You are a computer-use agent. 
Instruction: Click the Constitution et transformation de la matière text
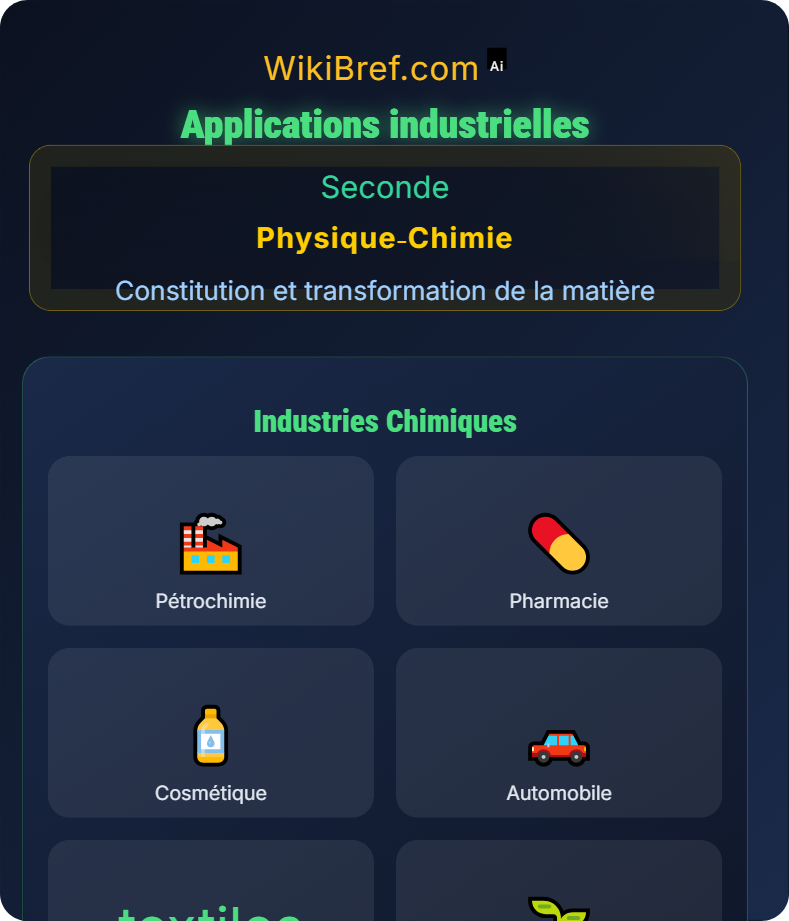(x=385, y=291)
